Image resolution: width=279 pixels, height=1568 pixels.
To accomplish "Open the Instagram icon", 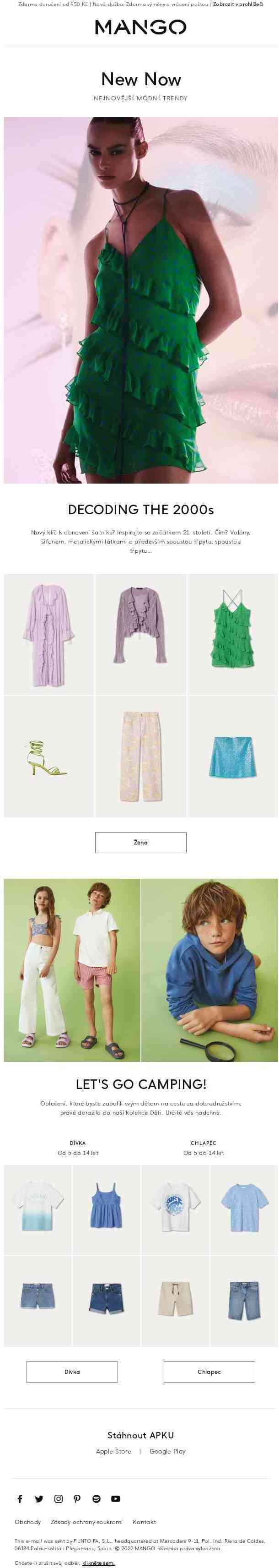I will tap(59, 1498).
